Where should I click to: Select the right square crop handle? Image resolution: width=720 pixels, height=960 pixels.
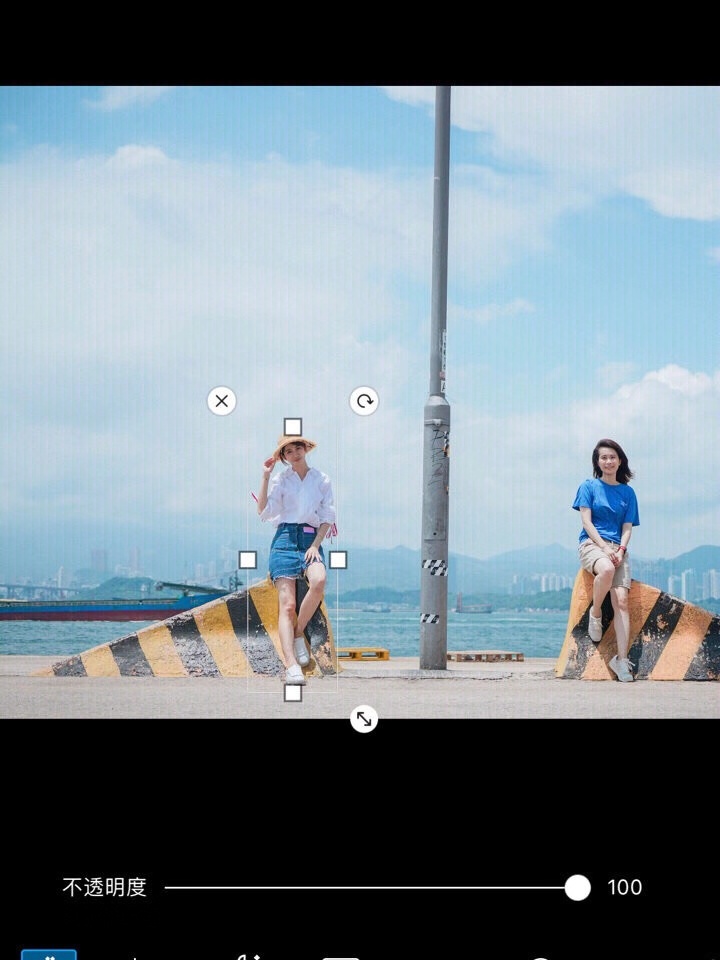338,559
